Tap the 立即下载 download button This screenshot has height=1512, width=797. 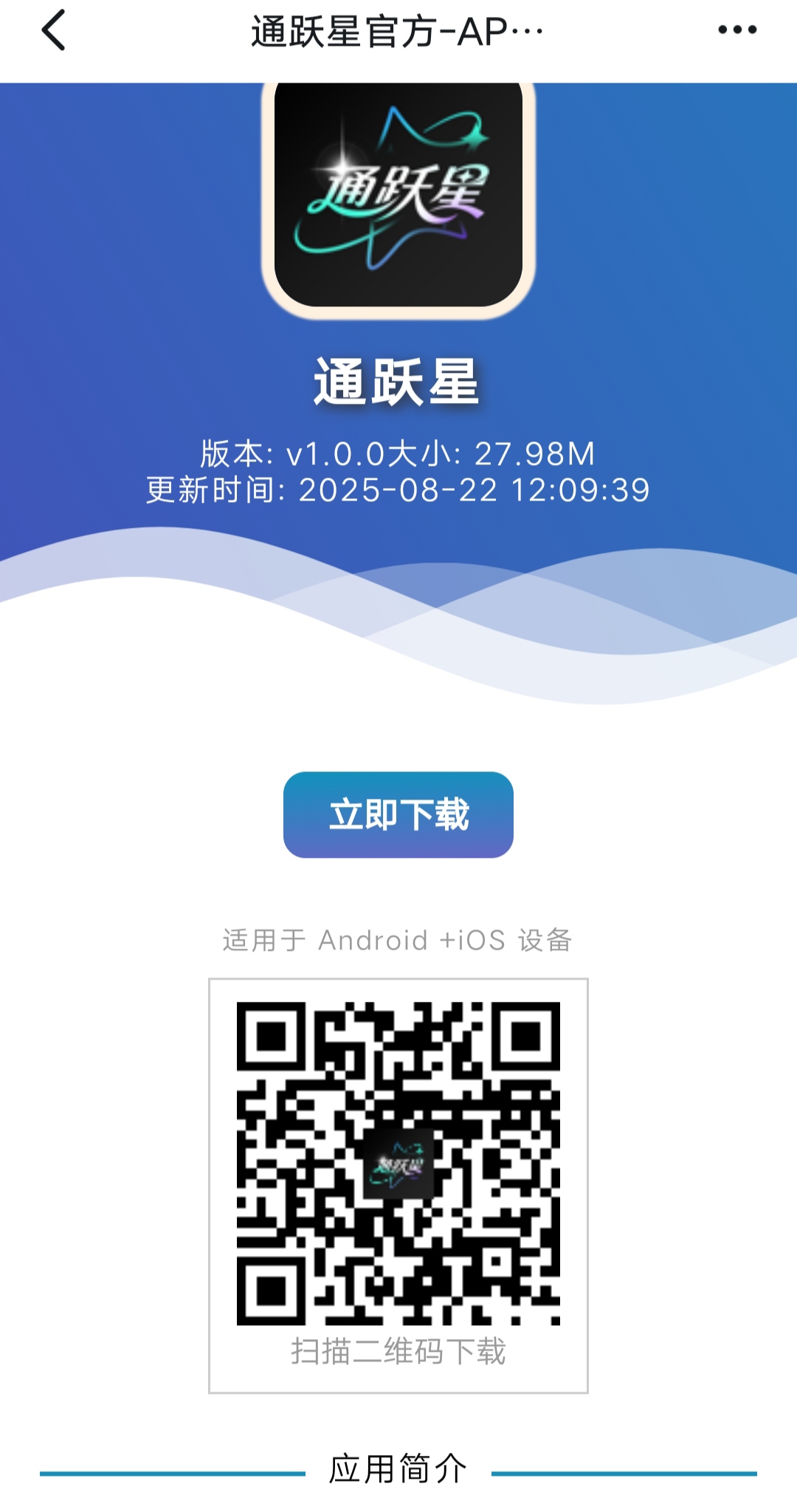[398, 815]
